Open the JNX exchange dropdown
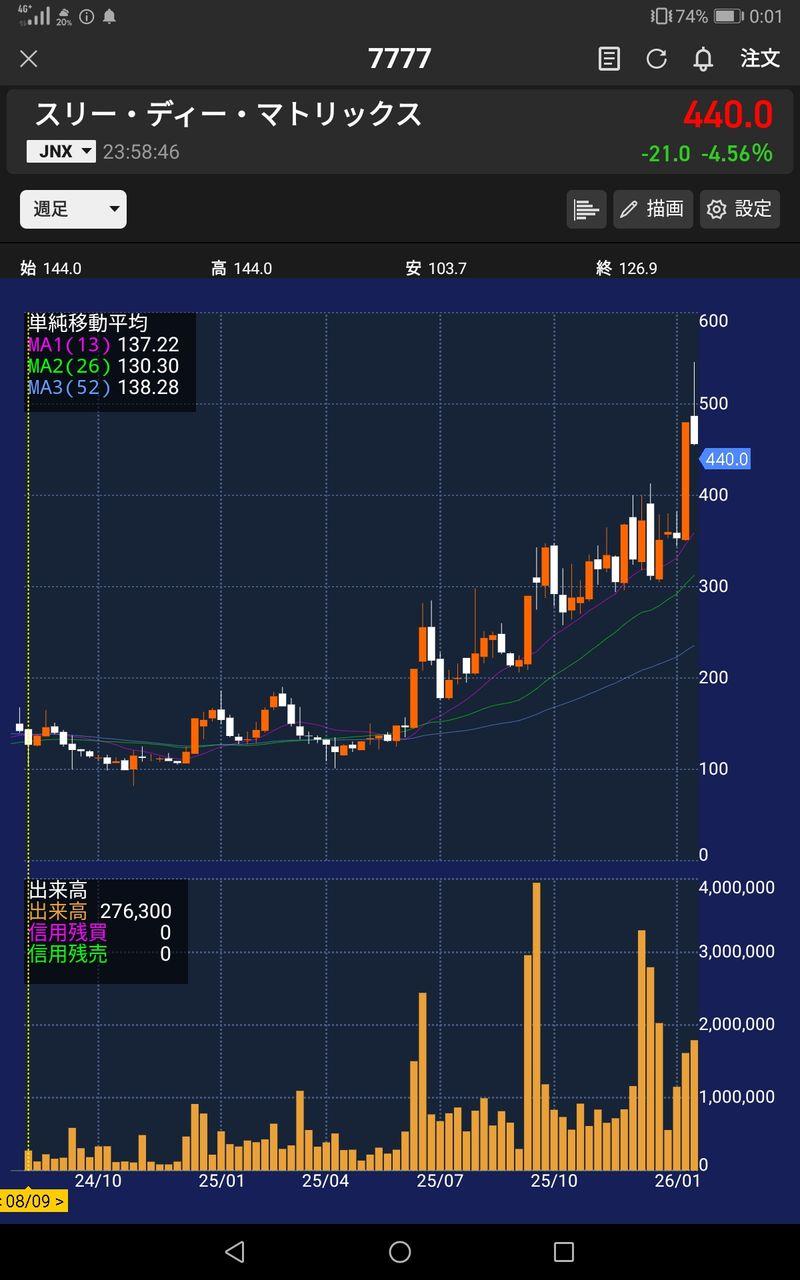This screenshot has width=800, height=1280. click(61, 152)
